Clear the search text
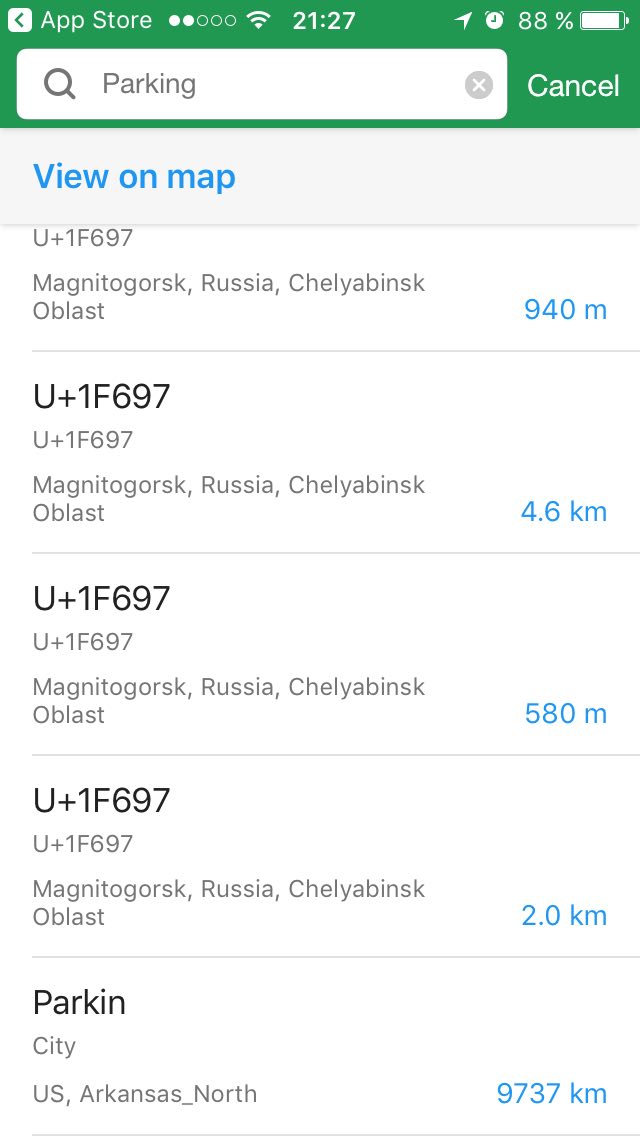 click(478, 85)
